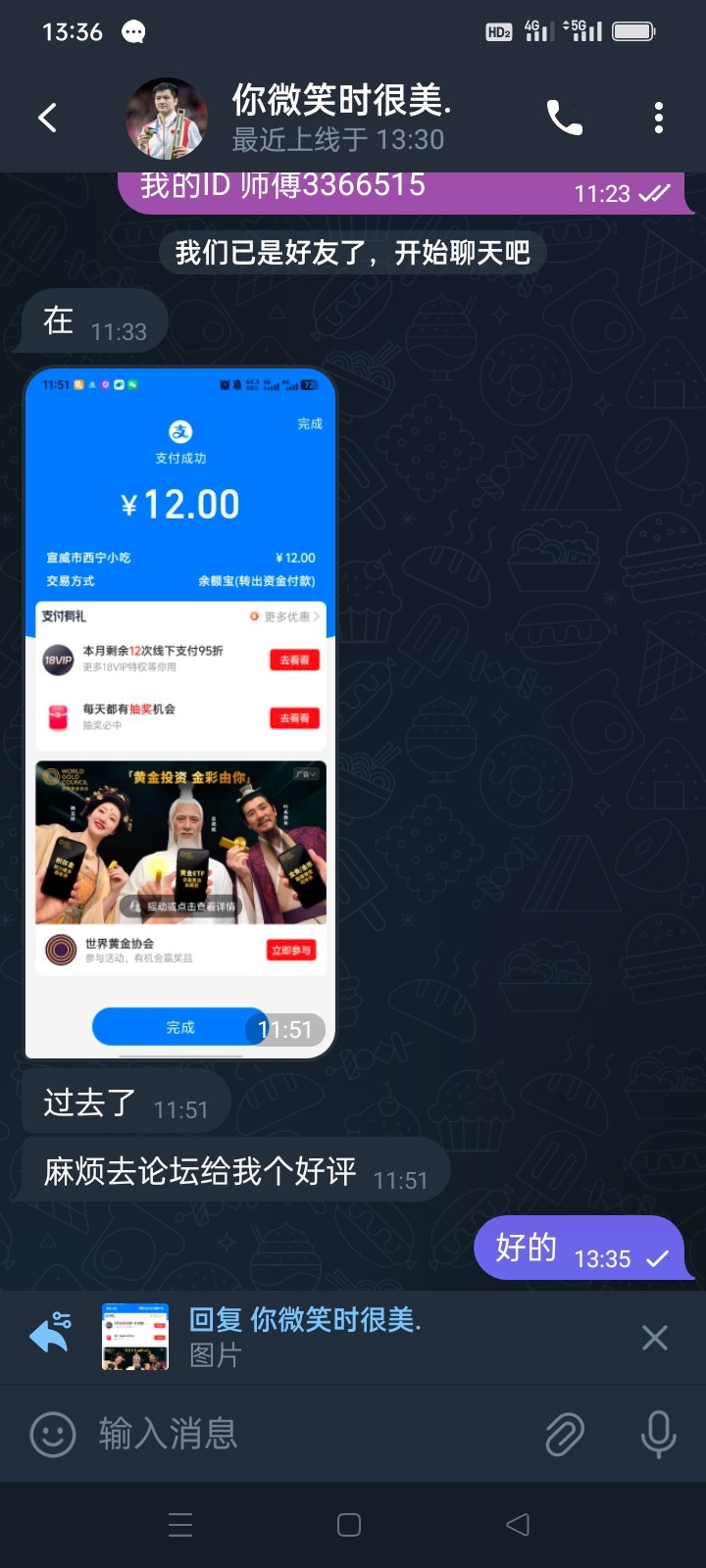Focus the 输入消息 message field

[x=314, y=1435]
